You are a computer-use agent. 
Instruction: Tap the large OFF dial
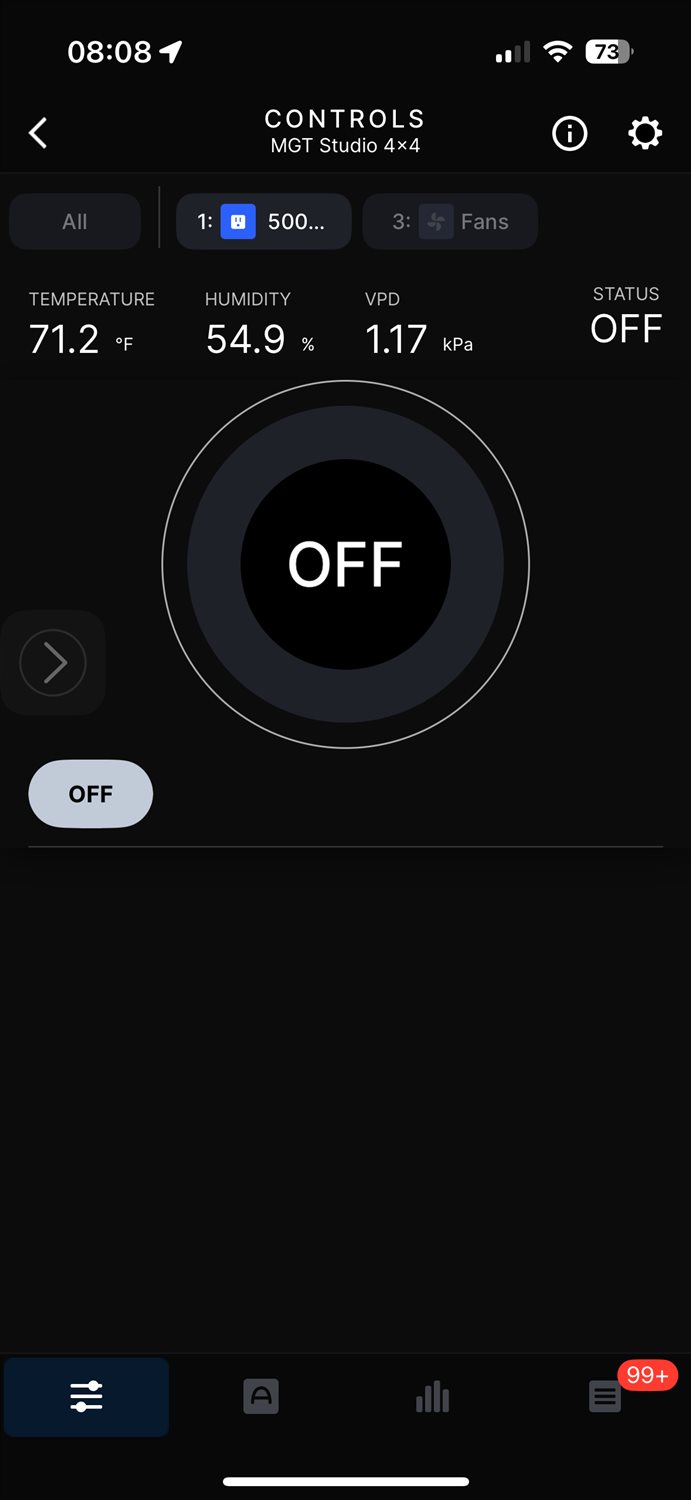coord(345,564)
